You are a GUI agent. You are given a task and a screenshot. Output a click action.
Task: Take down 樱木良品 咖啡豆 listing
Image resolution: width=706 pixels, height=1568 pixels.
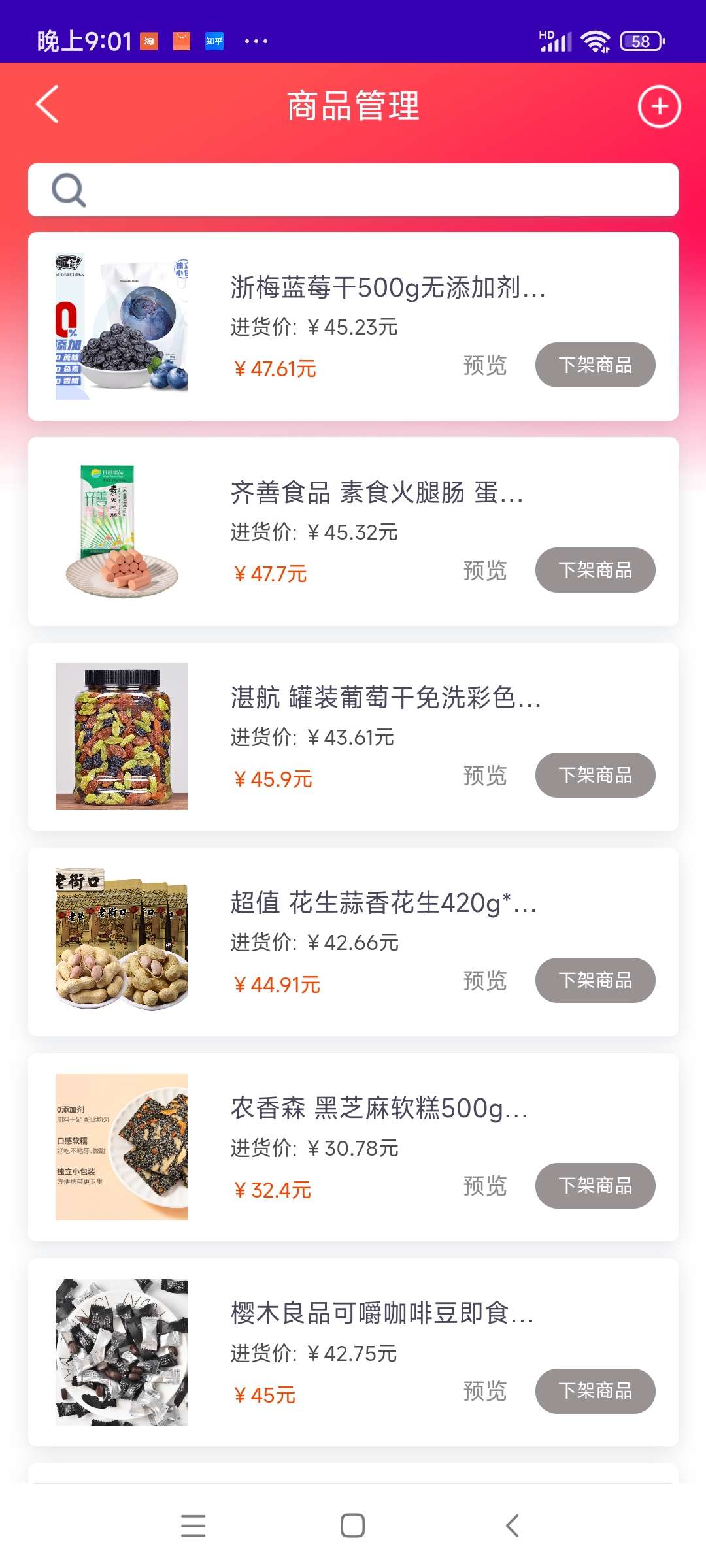(x=595, y=1391)
